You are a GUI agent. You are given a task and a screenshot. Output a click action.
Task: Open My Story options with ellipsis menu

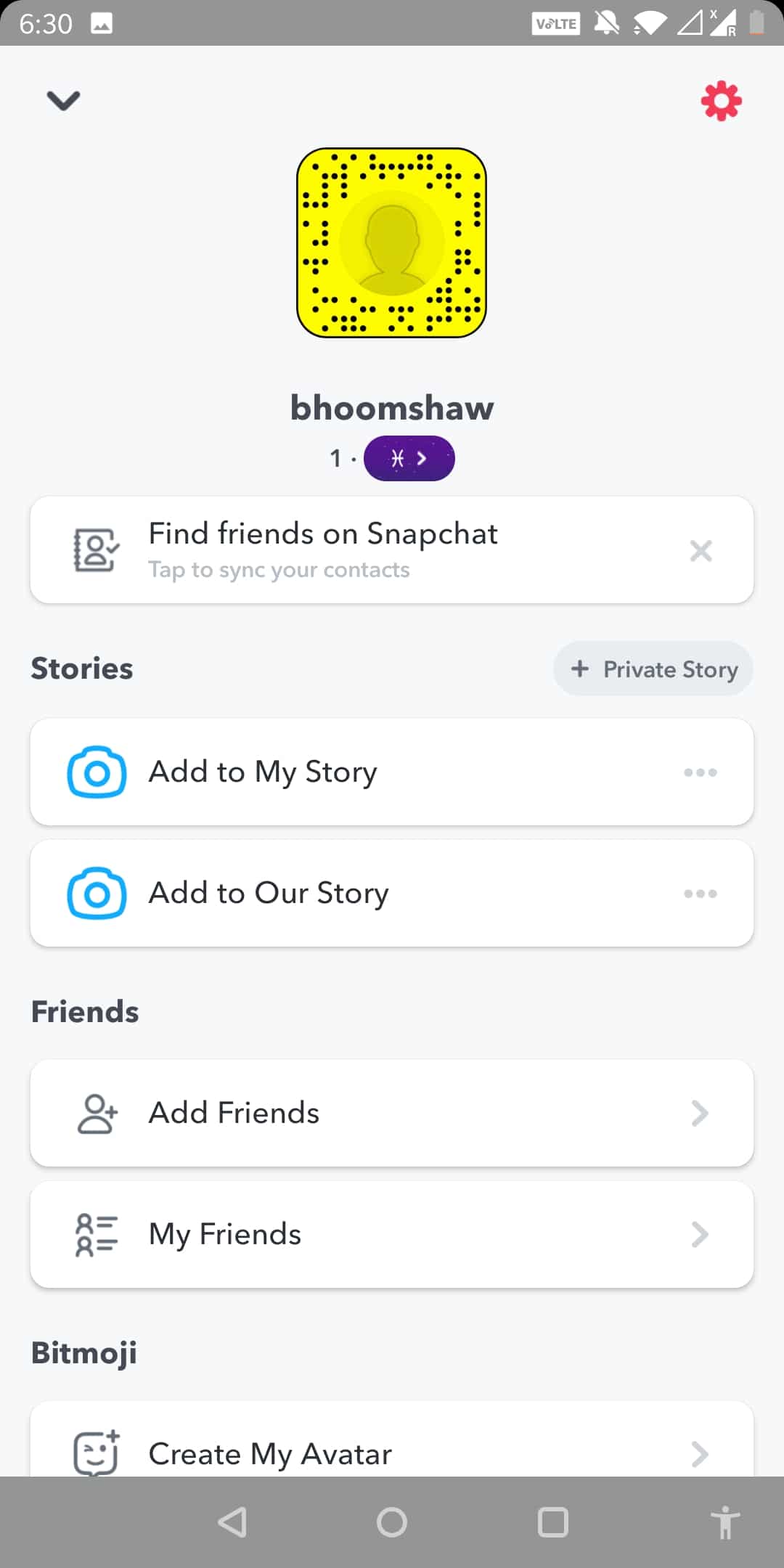[x=700, y=772]
